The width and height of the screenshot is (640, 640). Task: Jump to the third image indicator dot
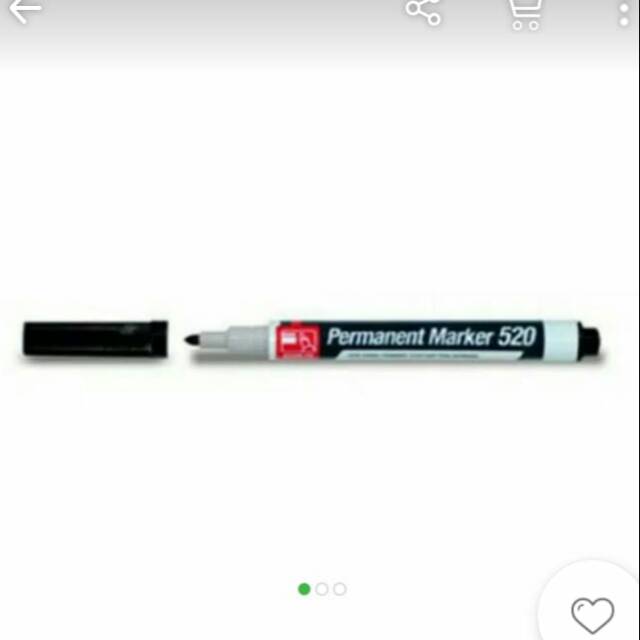[x=340, y=589]
